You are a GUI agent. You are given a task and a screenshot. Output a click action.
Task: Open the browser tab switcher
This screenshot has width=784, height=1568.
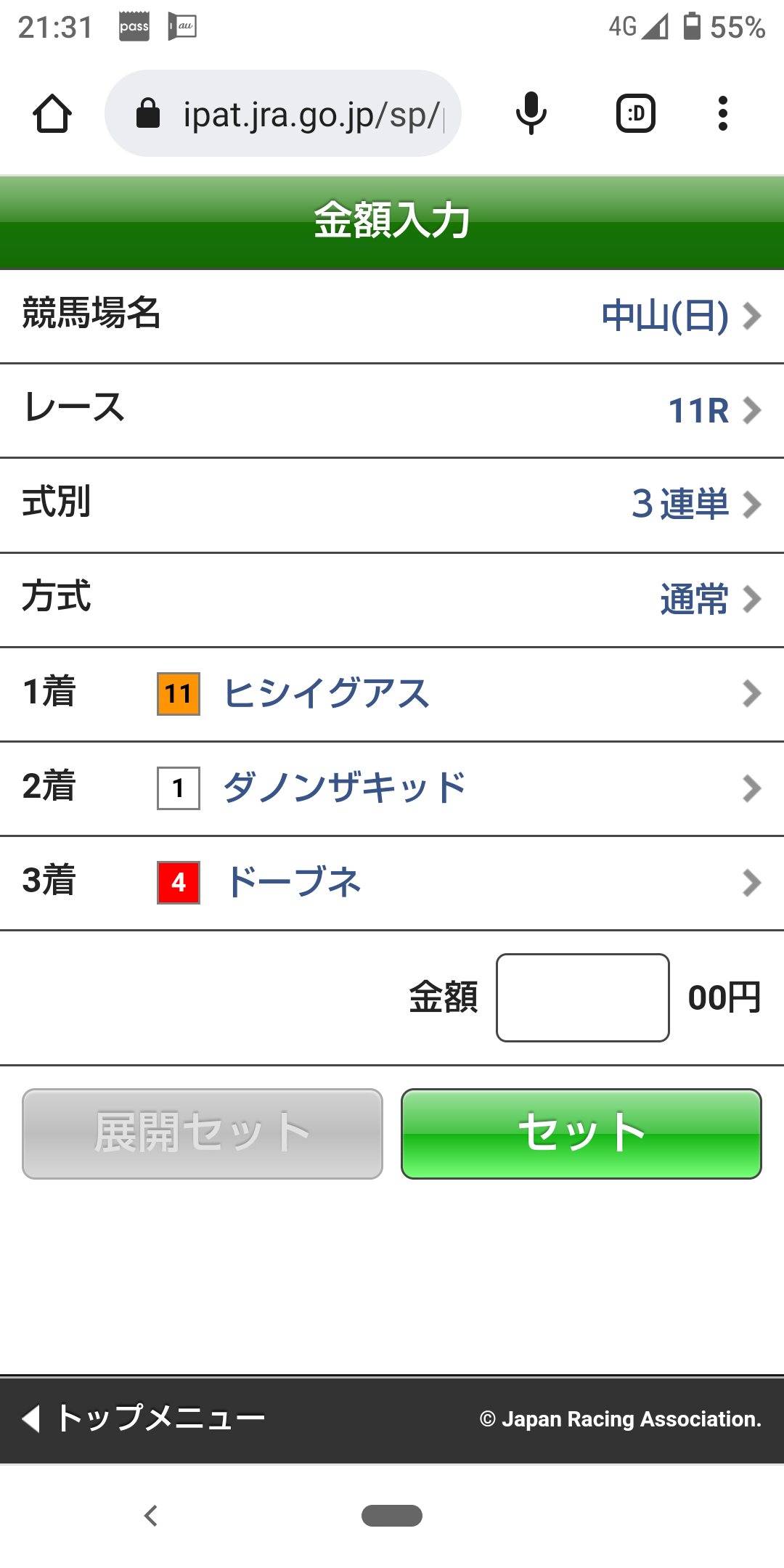(635, 114)
